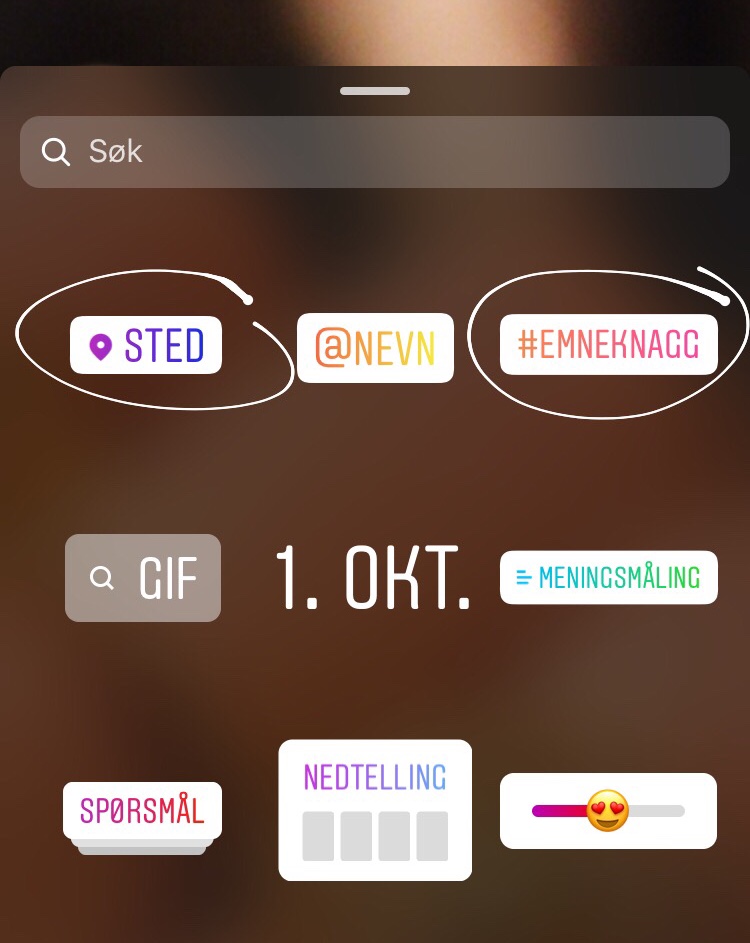750x943 pixels.
Task: Select the @NEVN mention sticker
Action: pyautogui.click(x=375, y=347)
